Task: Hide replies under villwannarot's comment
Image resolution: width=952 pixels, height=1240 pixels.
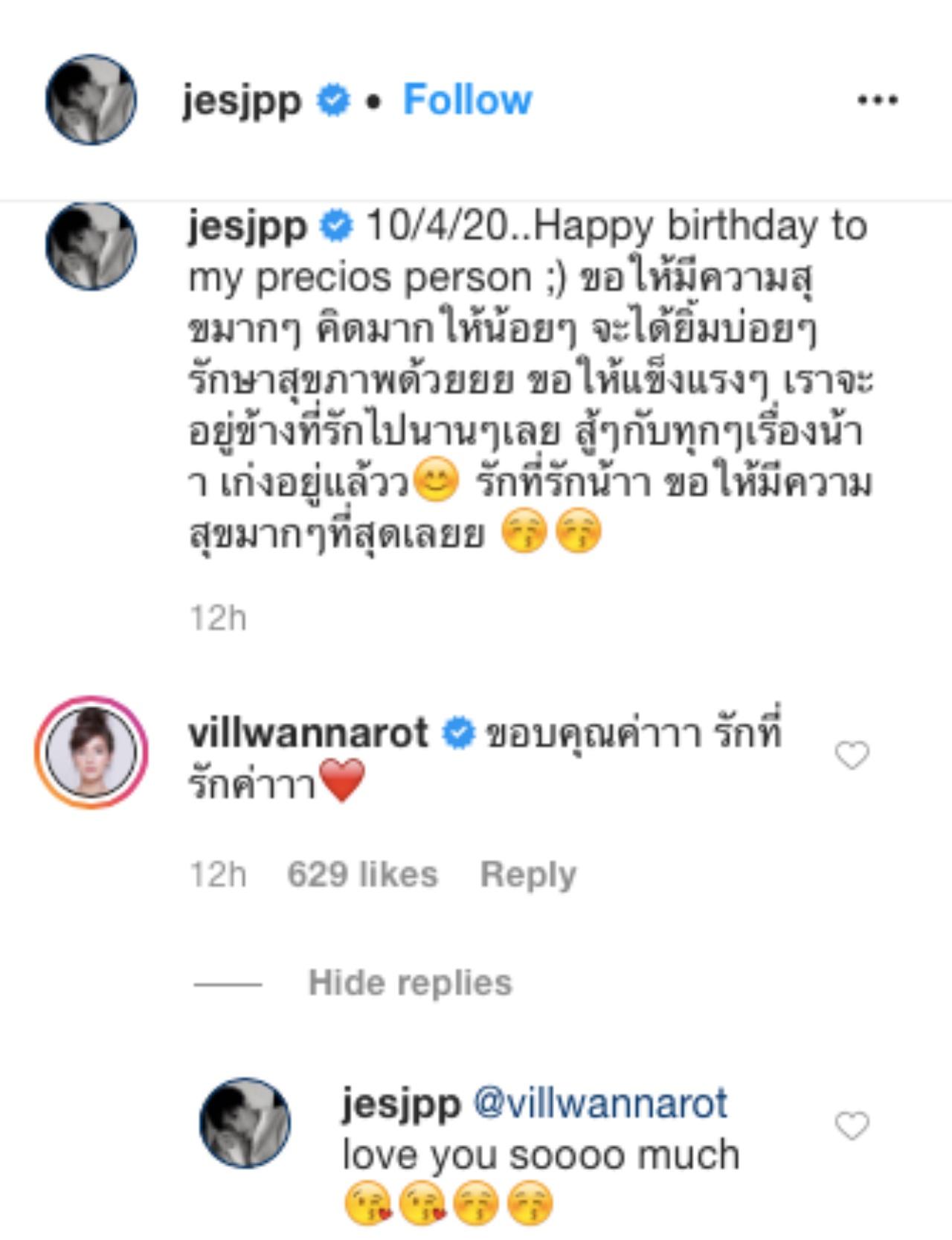Action: coord(410,983)
